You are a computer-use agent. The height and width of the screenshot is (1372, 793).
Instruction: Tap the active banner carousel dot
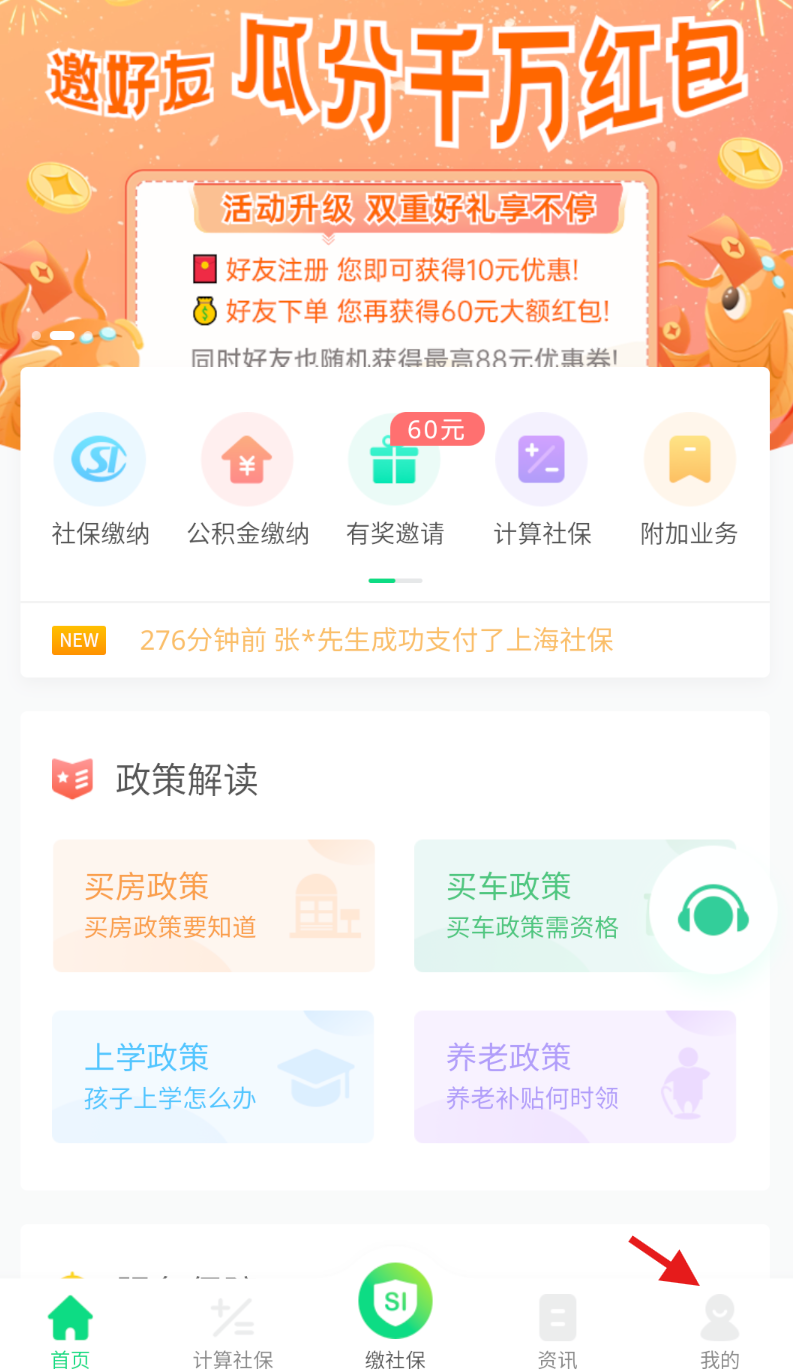point(62,337)
